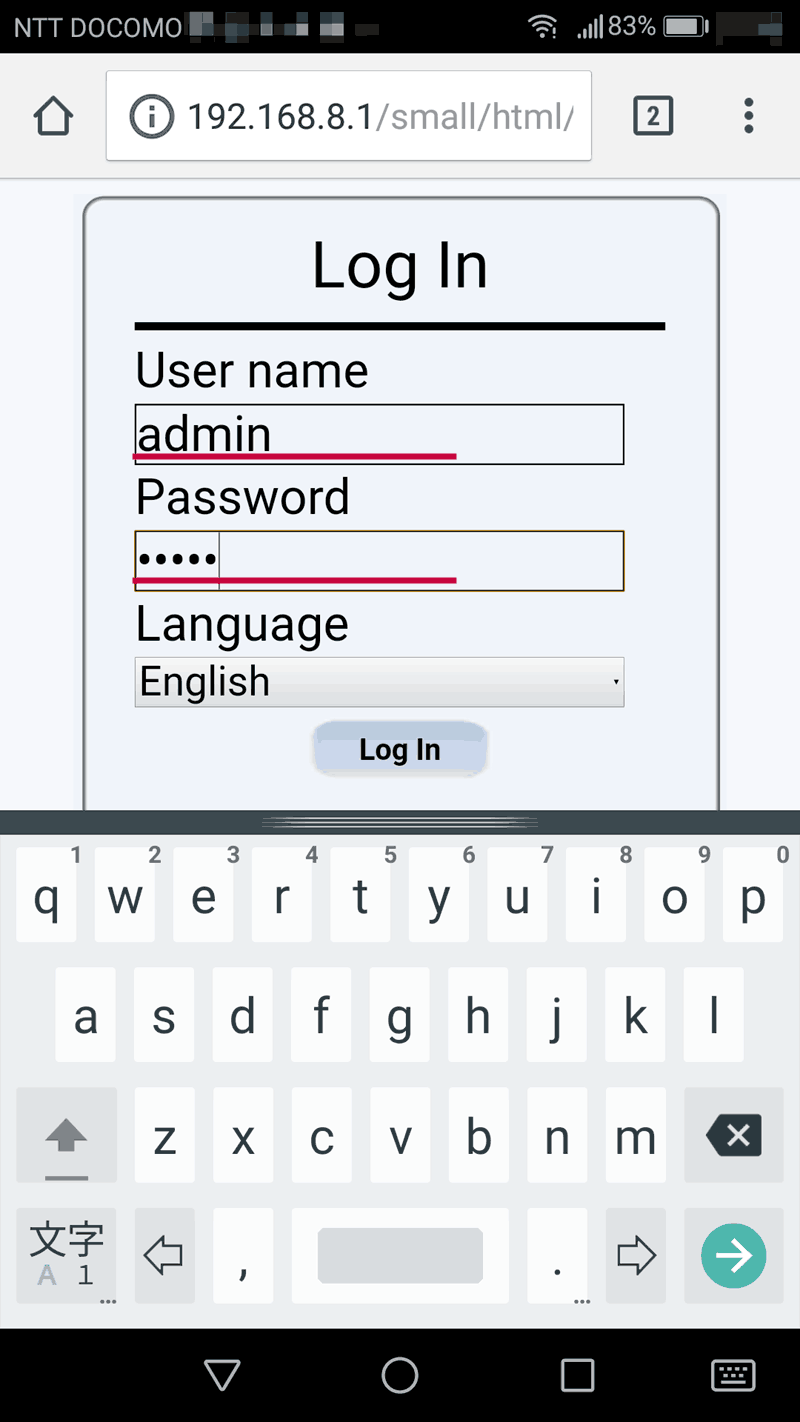Tap the system back button
This screenshot has height=1422, width=800.
(222, 1375)
